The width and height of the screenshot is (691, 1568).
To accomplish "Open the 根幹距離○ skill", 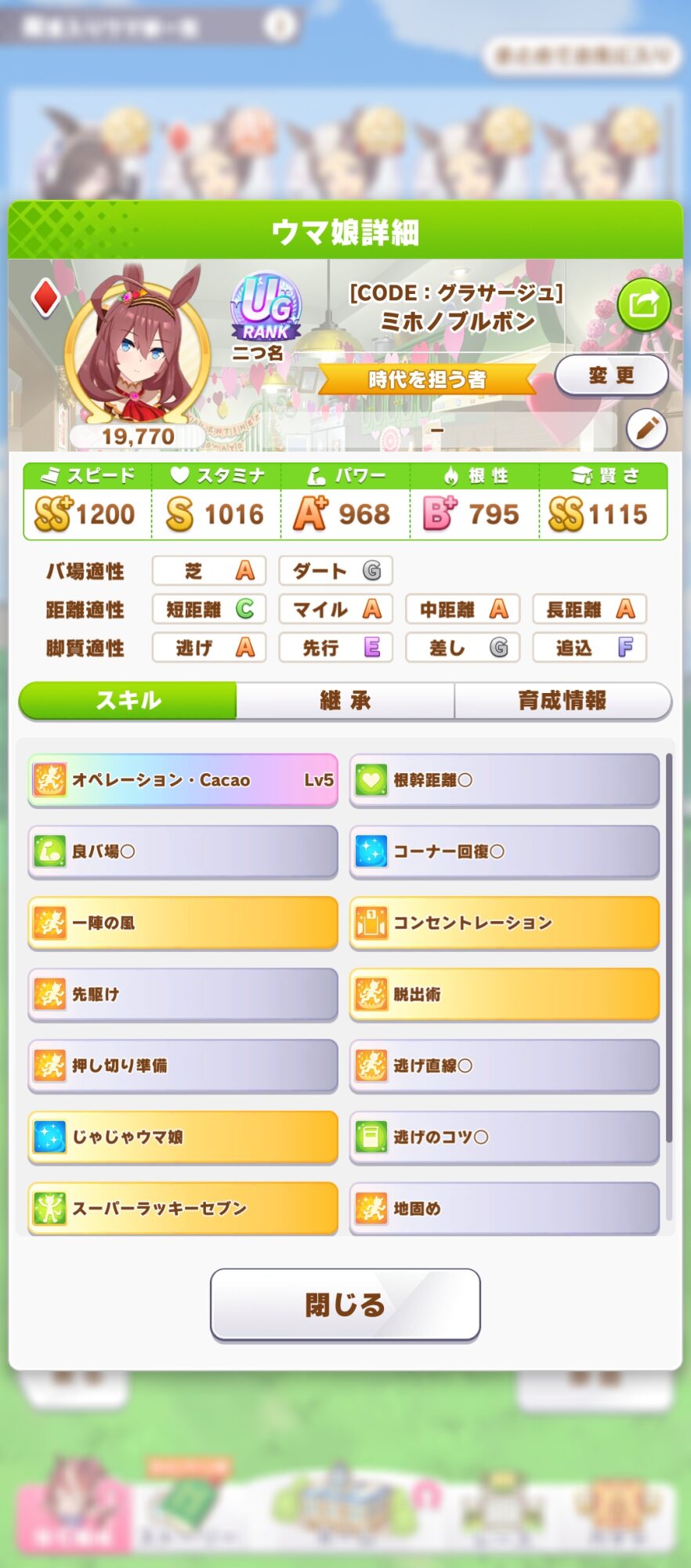I will coord(504,780).
